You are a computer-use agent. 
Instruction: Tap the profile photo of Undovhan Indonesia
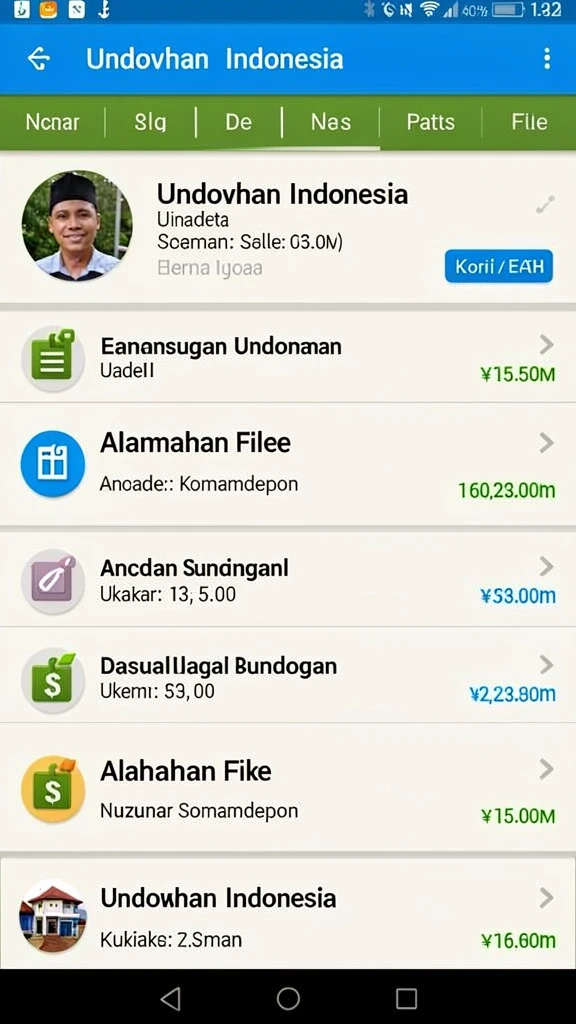(77, 226)
